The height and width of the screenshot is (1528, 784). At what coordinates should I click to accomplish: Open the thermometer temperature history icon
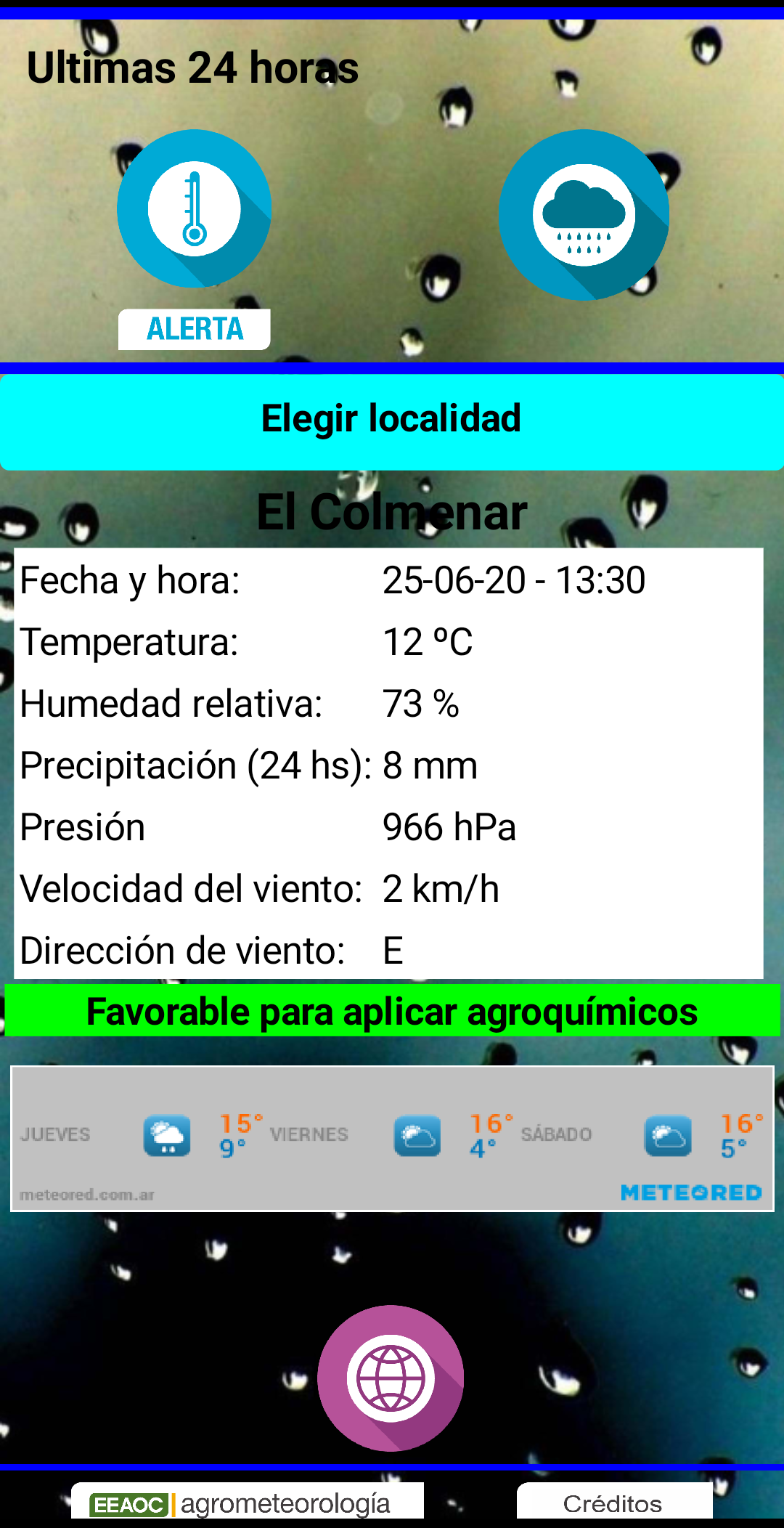pos(194,208)
